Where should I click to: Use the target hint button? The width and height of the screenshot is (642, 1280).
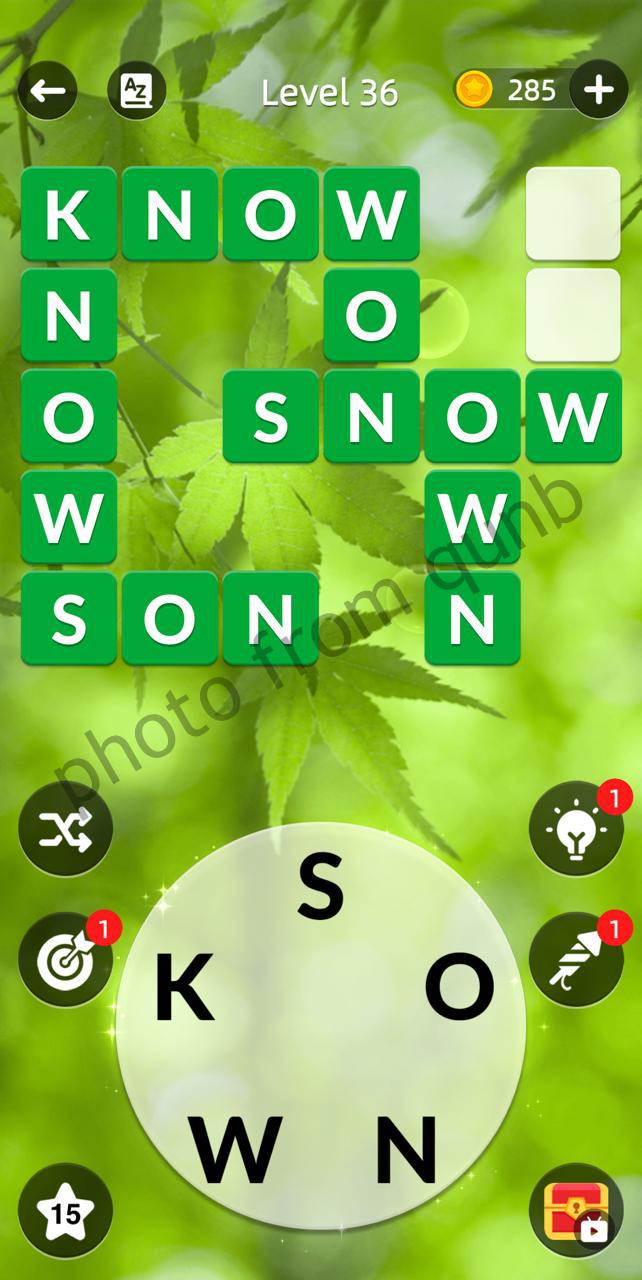click(65, 959)
